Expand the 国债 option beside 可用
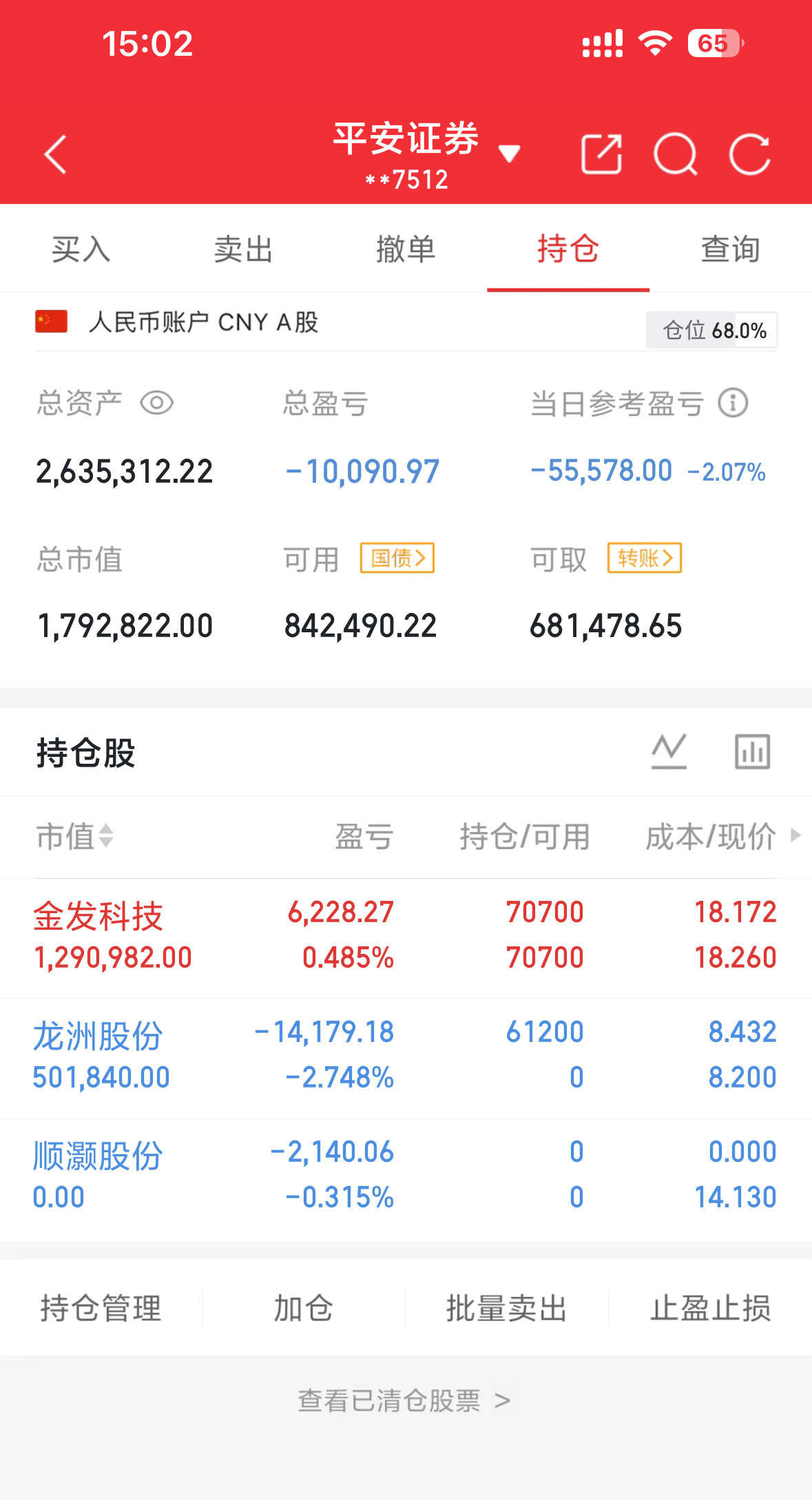812x1500 pixels. click(x=397, y=559)
